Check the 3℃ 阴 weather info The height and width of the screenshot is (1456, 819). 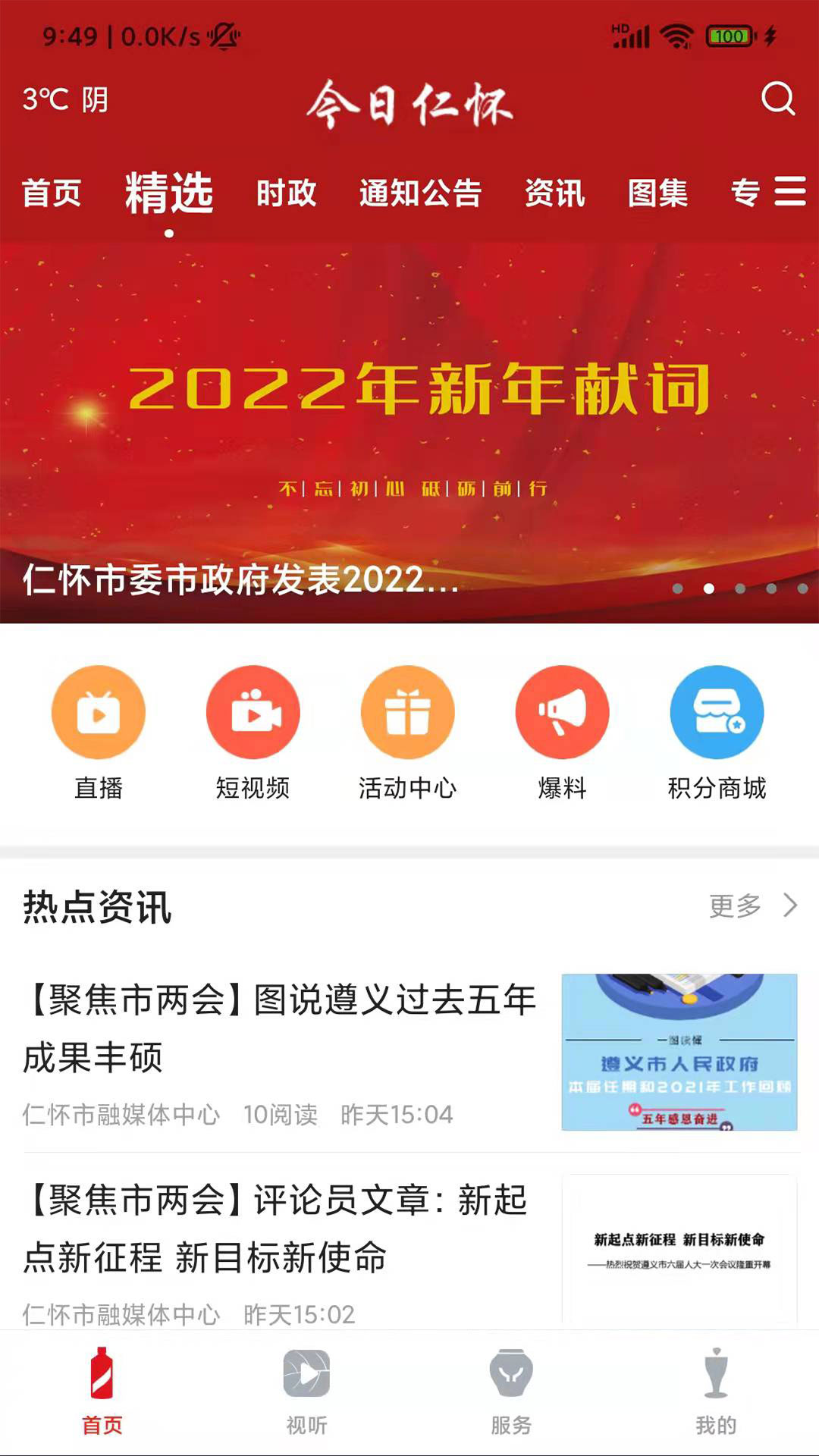pyautogui.click(x=65, y=99)
